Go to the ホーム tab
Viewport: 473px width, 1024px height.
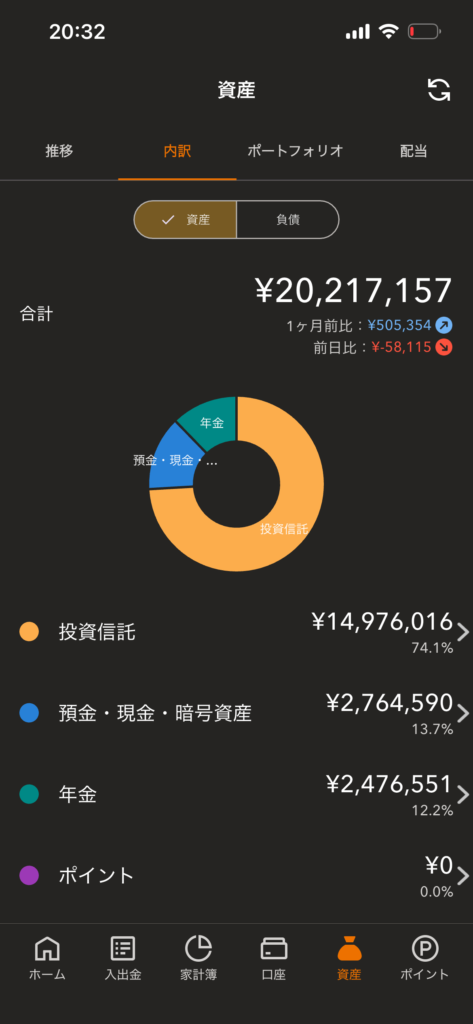[47, 958]
